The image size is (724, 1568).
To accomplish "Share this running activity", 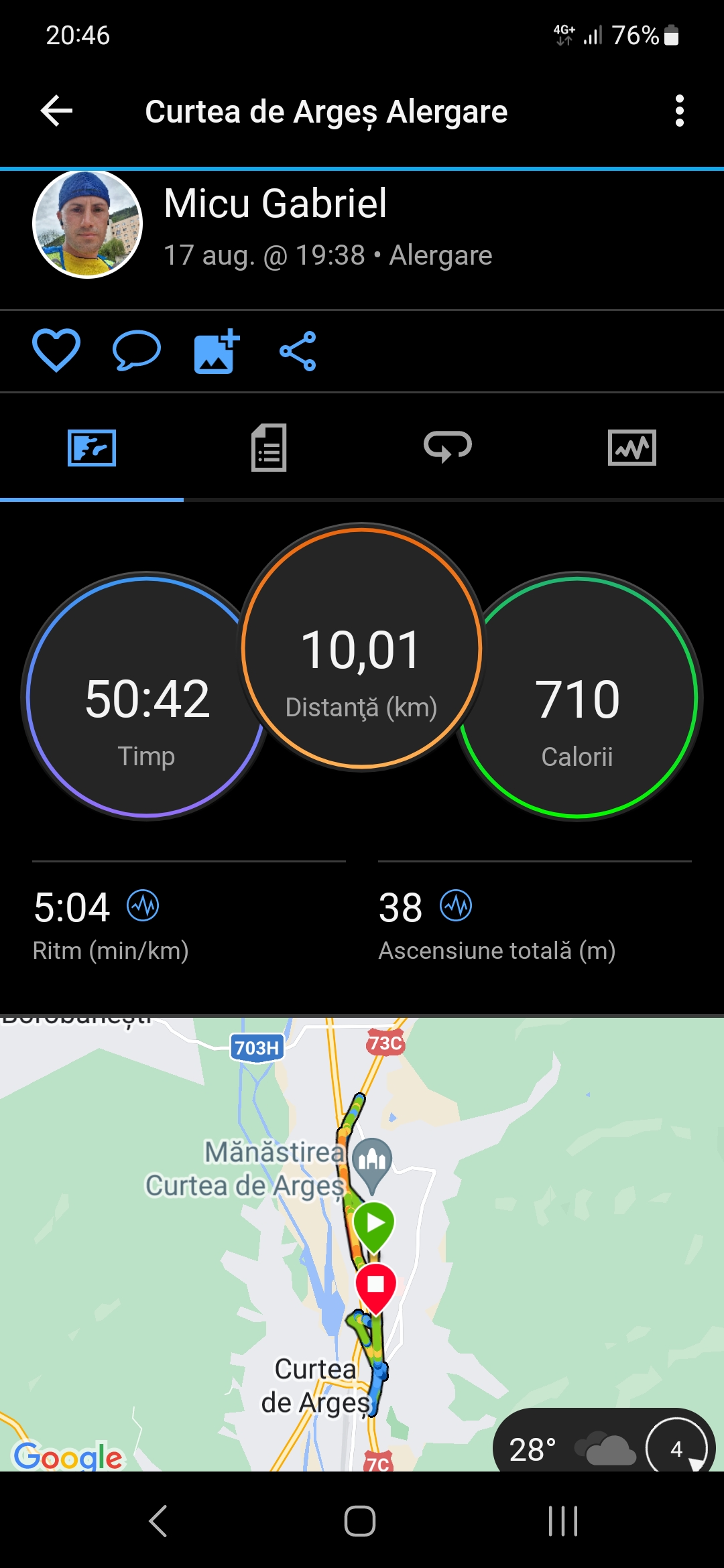I will (x=298, y=350).
